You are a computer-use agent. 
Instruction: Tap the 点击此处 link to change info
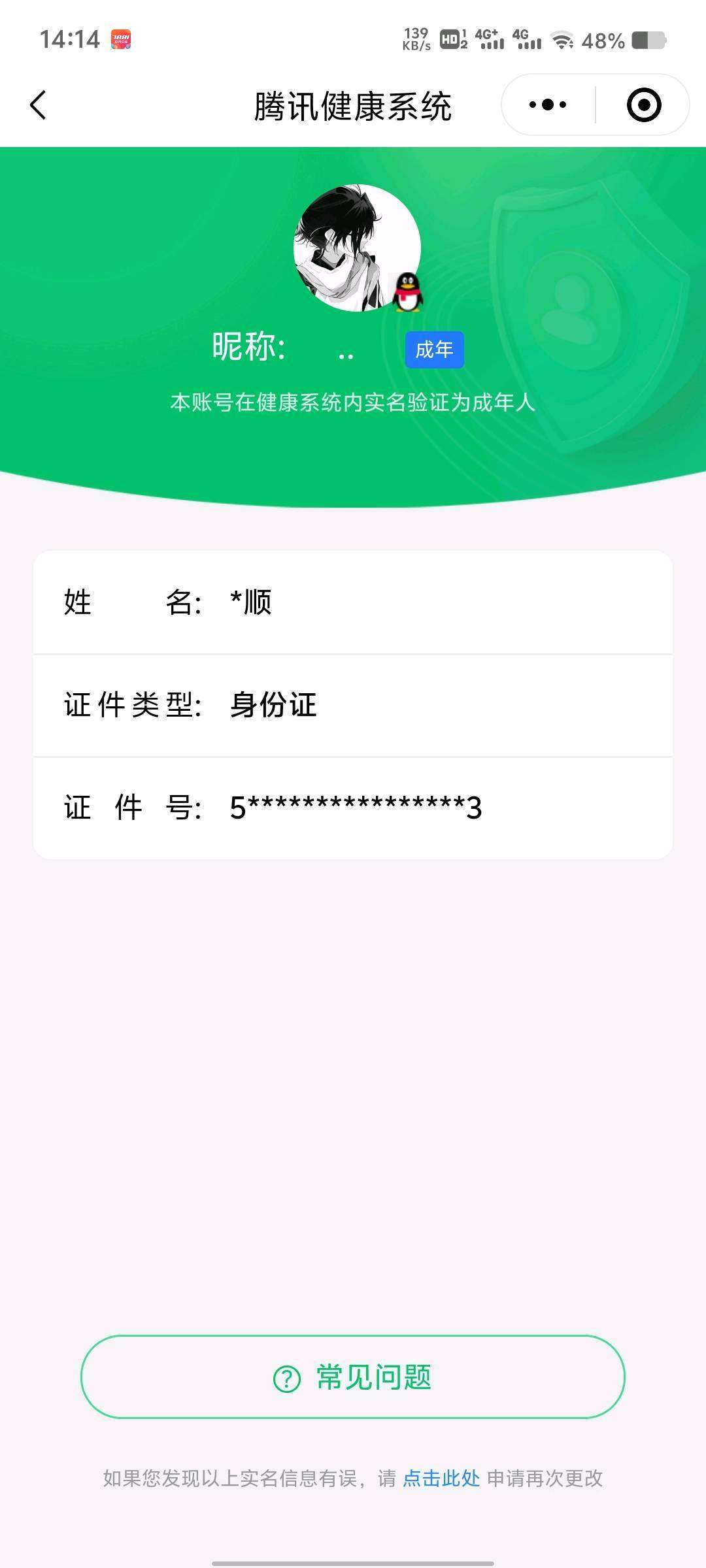(441, 1478)
